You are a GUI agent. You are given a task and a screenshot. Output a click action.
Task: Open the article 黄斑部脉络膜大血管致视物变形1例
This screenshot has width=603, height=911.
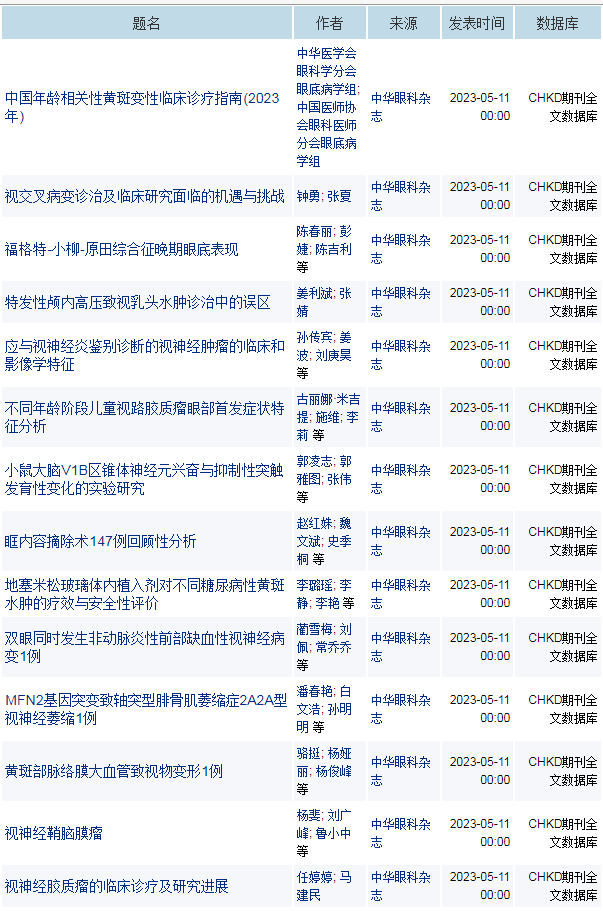pyautogui.click(x=113, y=771)
